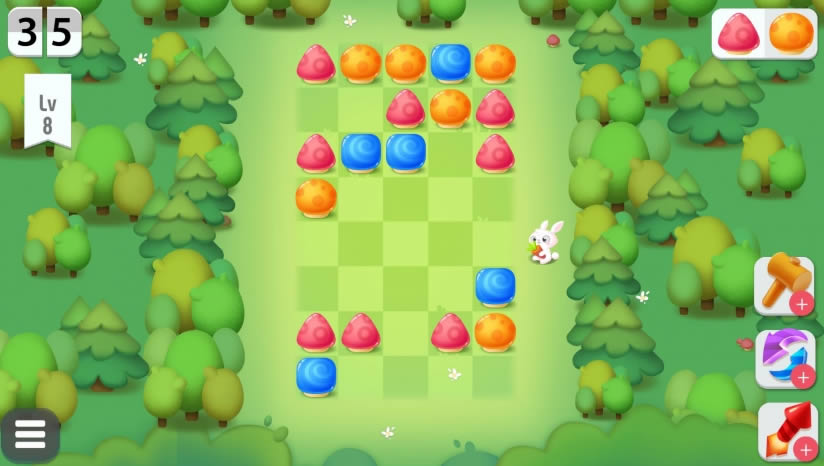The image size is (824, 466).
Task: Open the hamburger menu button
Action: tap(30, 435)
